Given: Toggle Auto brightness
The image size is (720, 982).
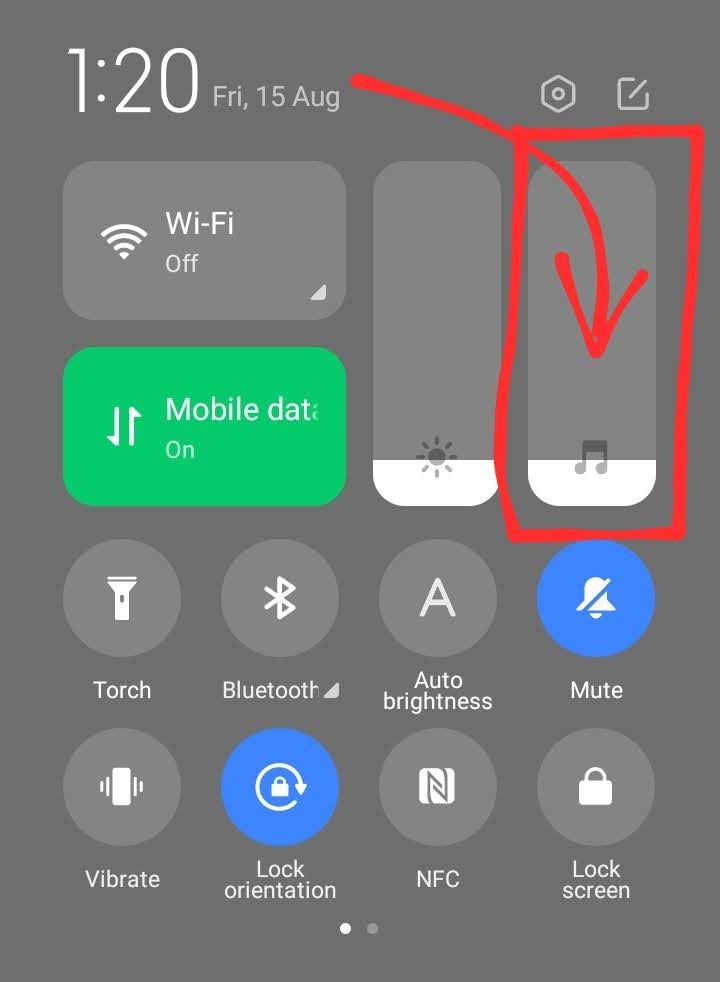Looking at the screenshot, I should point(437,598).
